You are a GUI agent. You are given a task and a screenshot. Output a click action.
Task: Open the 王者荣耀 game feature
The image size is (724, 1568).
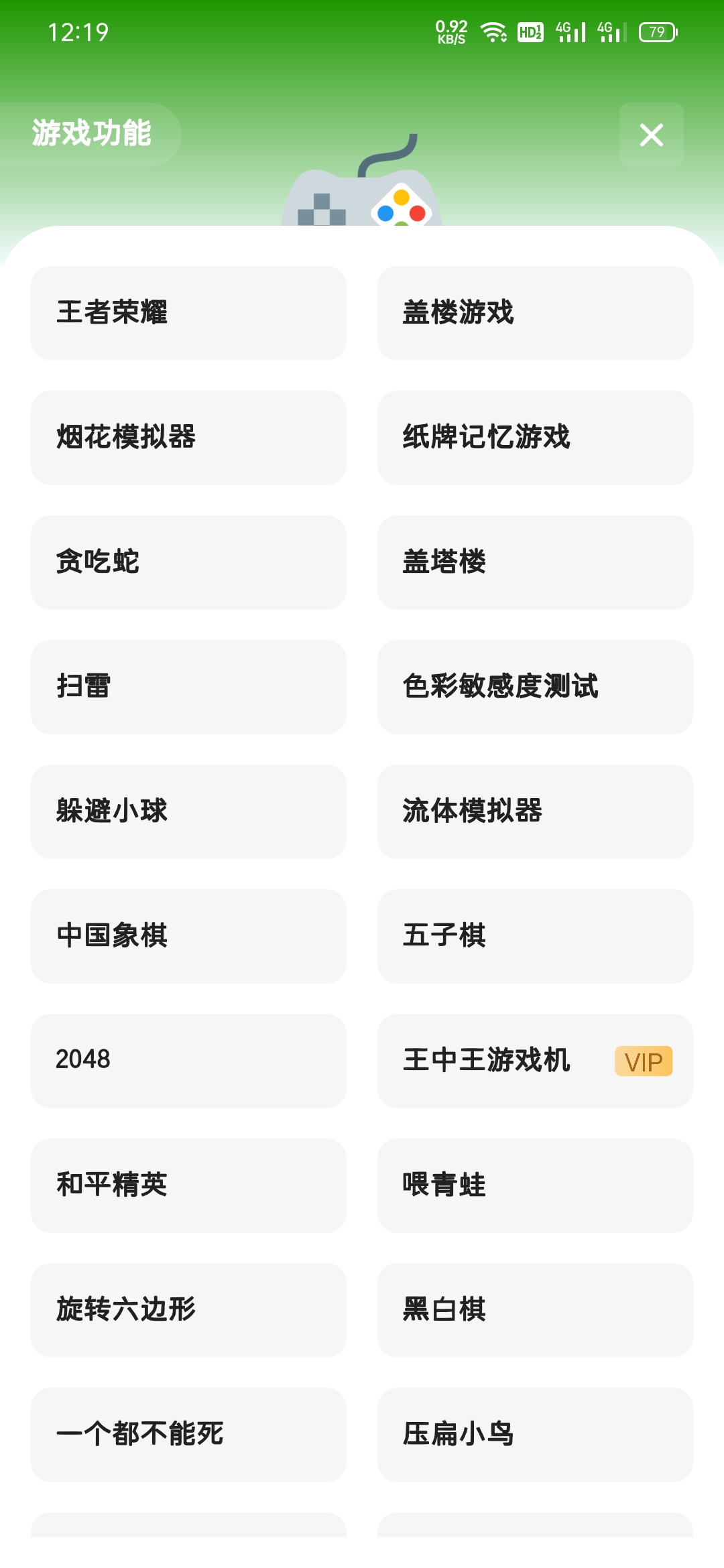point(188,314)
